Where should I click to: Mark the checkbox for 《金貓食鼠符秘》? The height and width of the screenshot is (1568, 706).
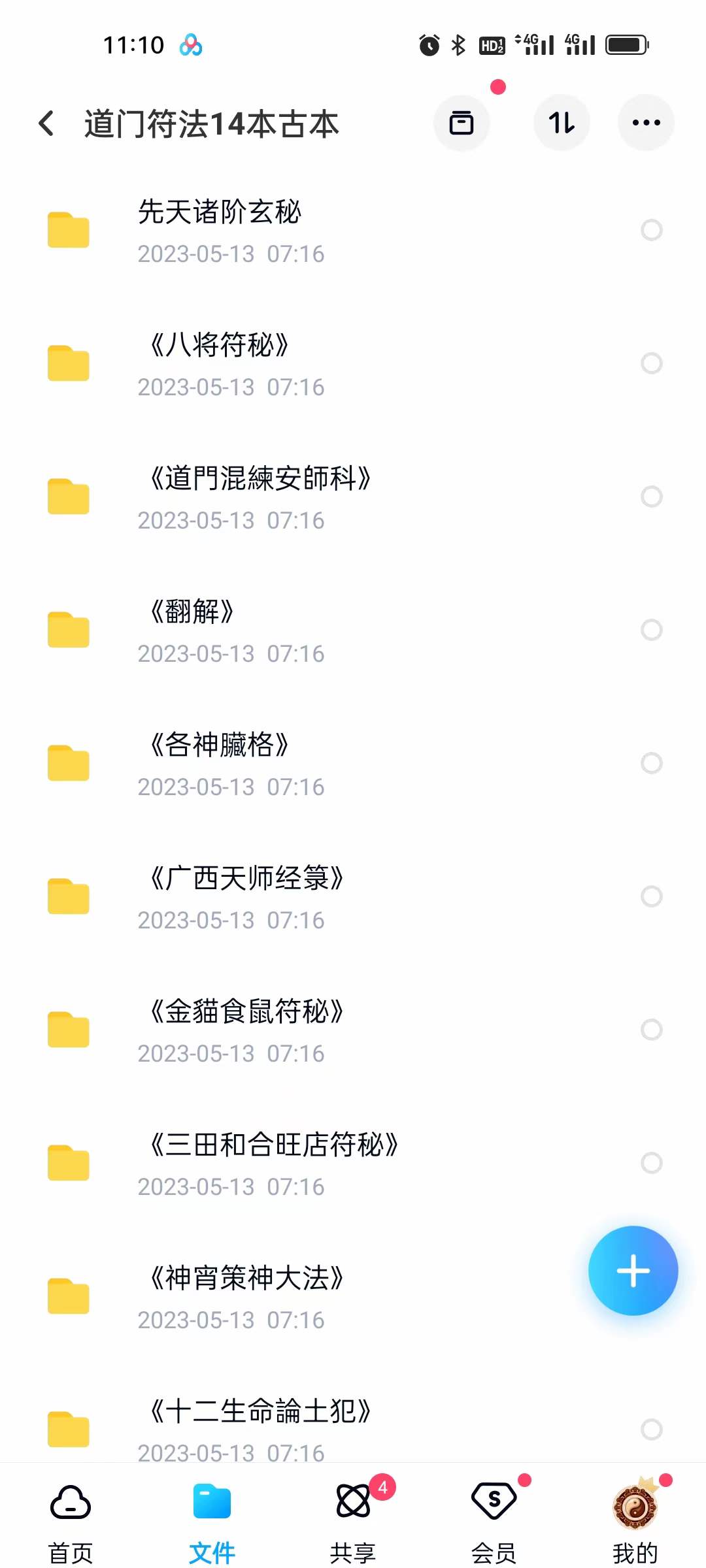click(x=652, y=1030)
